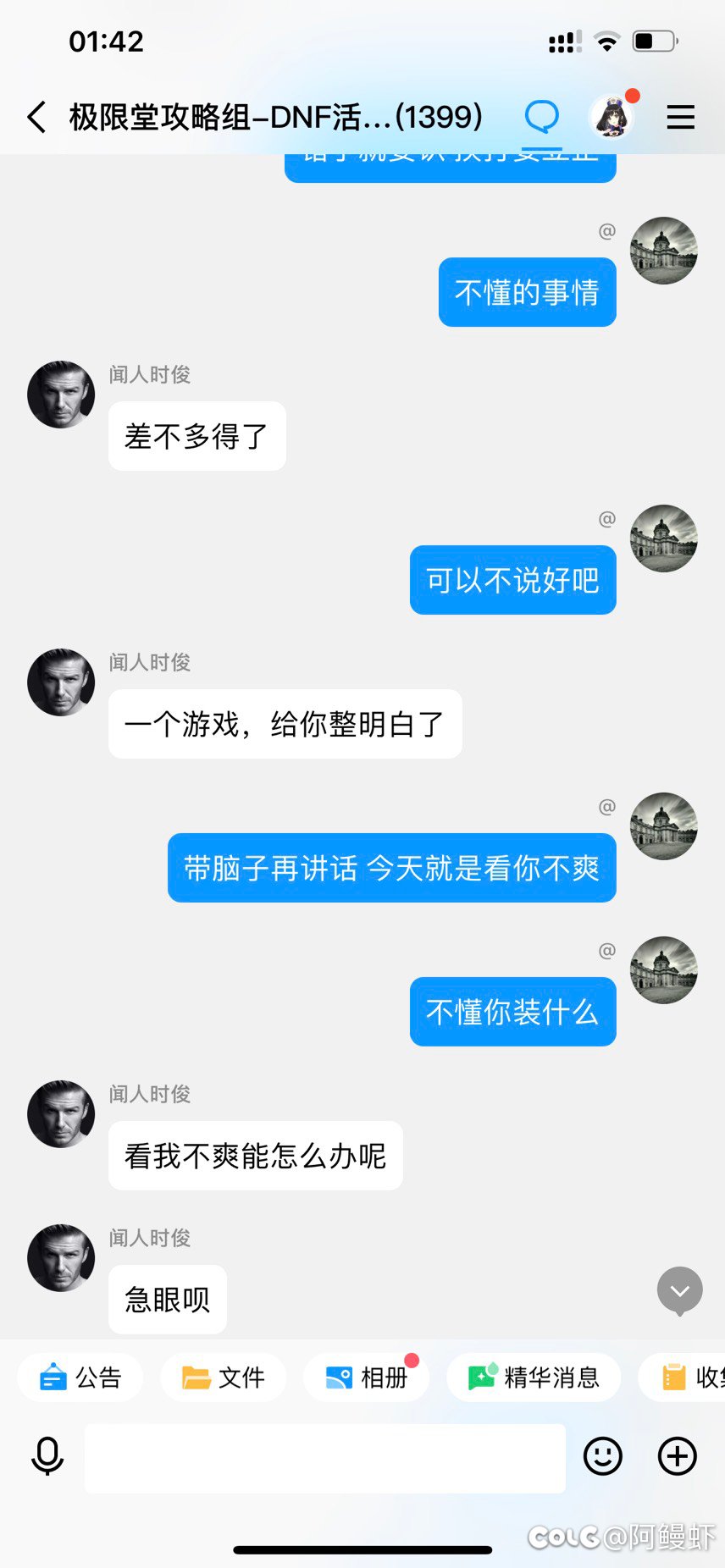This screenshot has width=725, height=1568.
Task: Open sender's avatar beside 不懂你装什么
Action: 664,970
